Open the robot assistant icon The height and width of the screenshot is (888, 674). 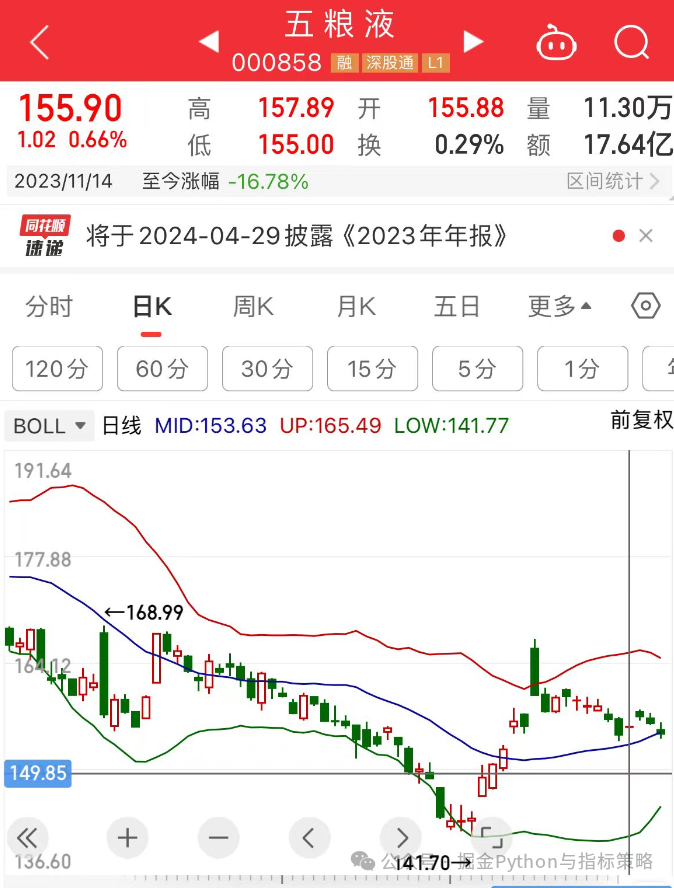click(556, 43)
